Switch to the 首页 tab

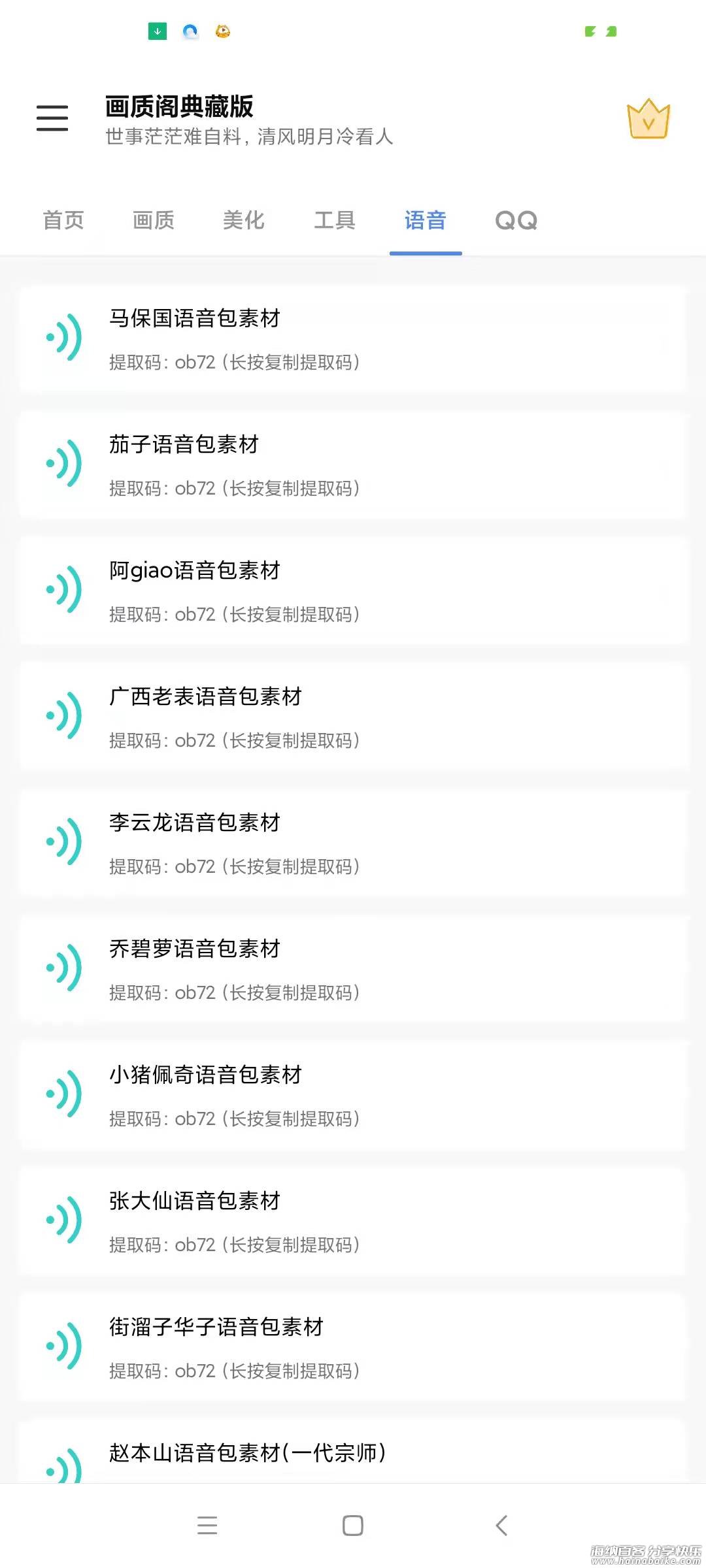(63, 220)
